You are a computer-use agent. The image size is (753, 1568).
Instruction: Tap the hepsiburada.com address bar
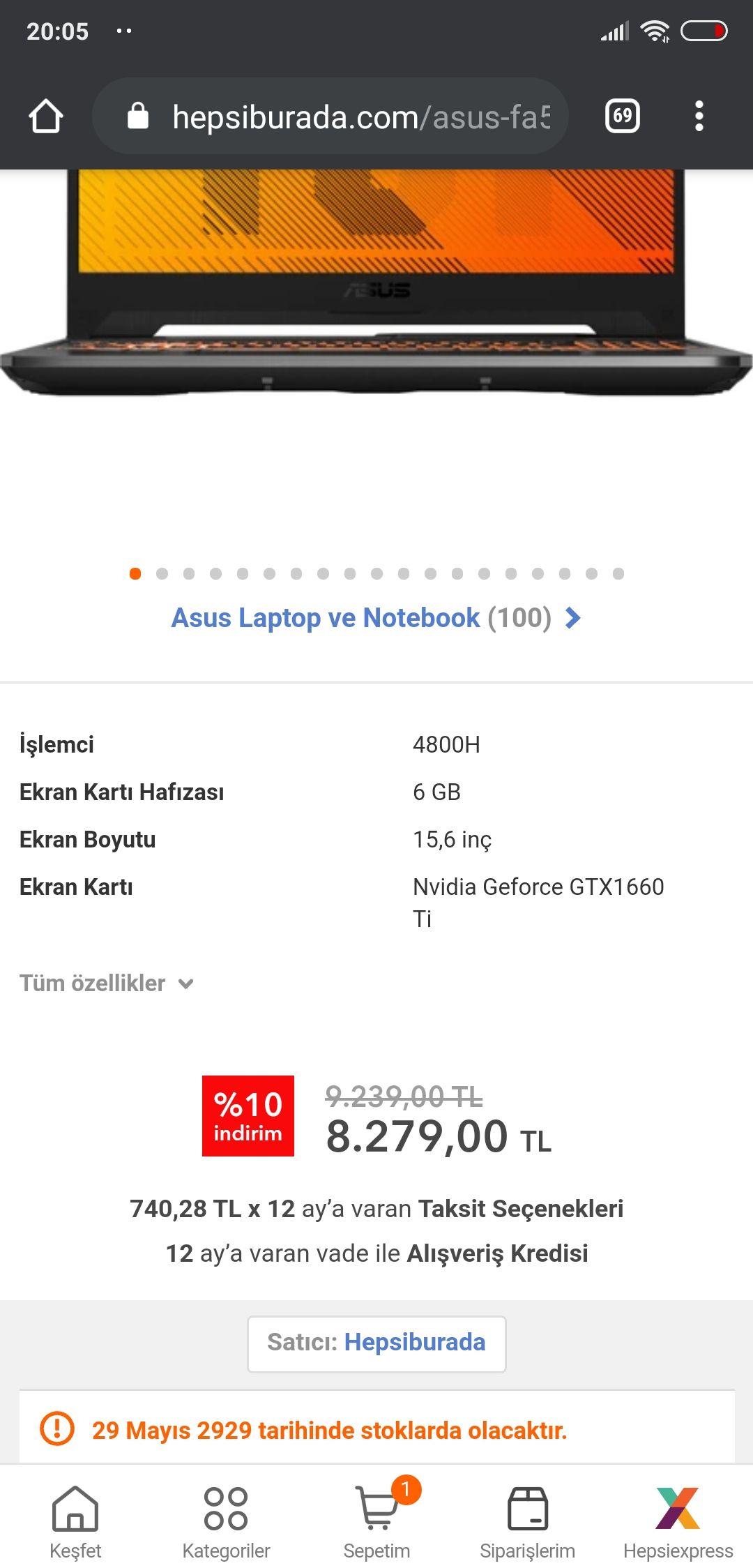coord(349,116)
